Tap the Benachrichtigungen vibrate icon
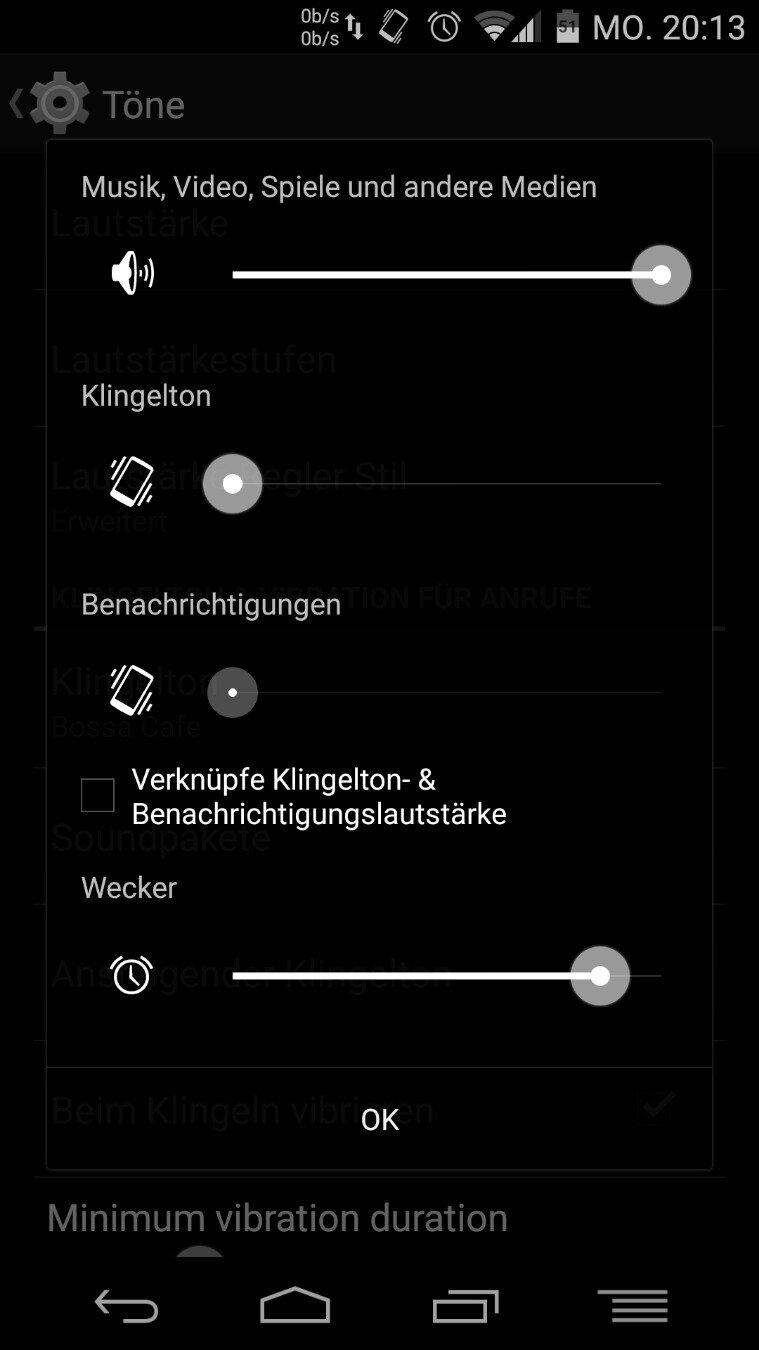759x1350 pixels. pyautogui.click(x=132, y=691)
